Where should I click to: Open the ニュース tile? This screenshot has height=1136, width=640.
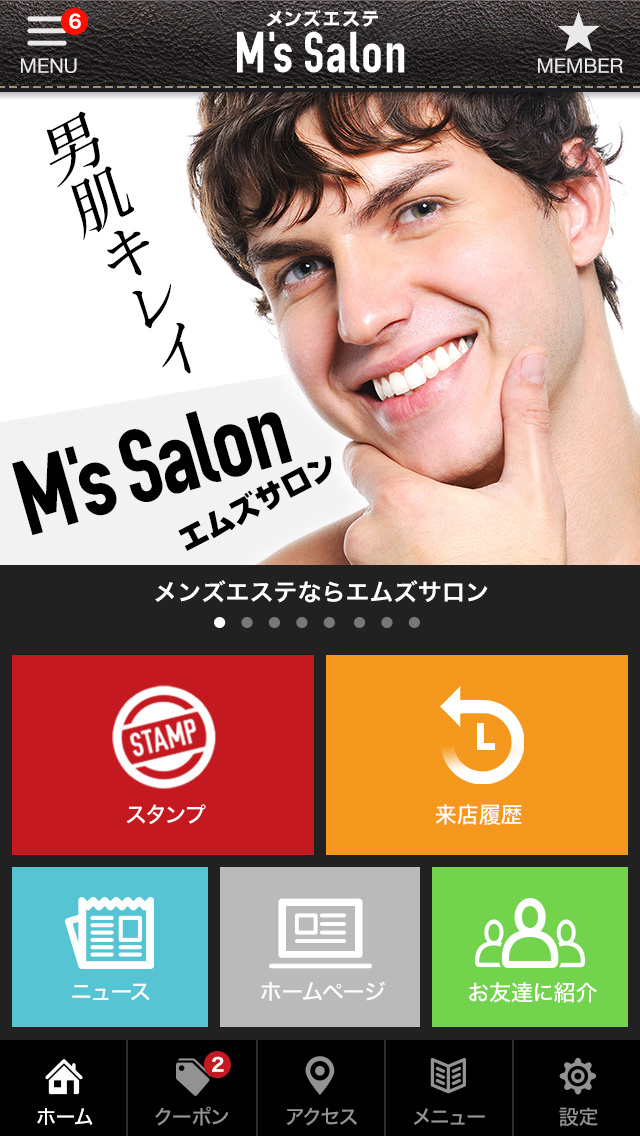point(110,947)
